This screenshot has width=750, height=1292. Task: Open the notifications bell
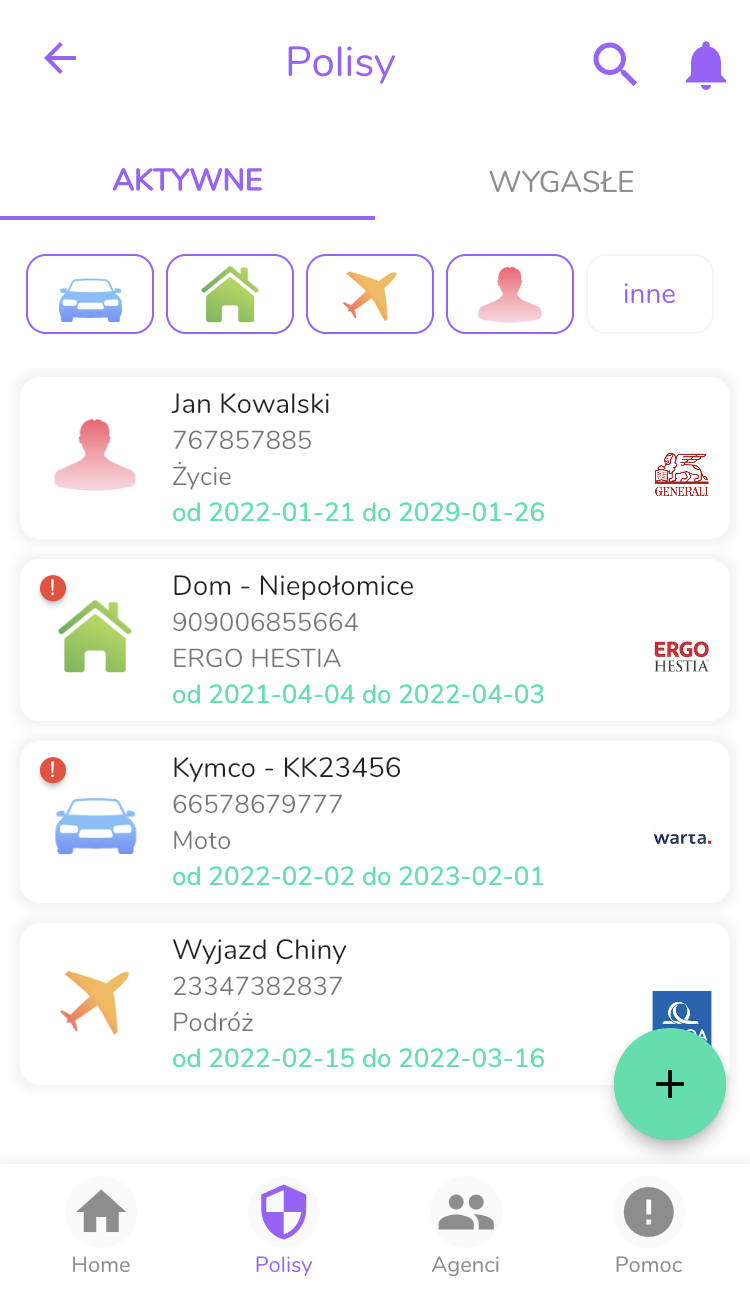click(x=705, y=65)
